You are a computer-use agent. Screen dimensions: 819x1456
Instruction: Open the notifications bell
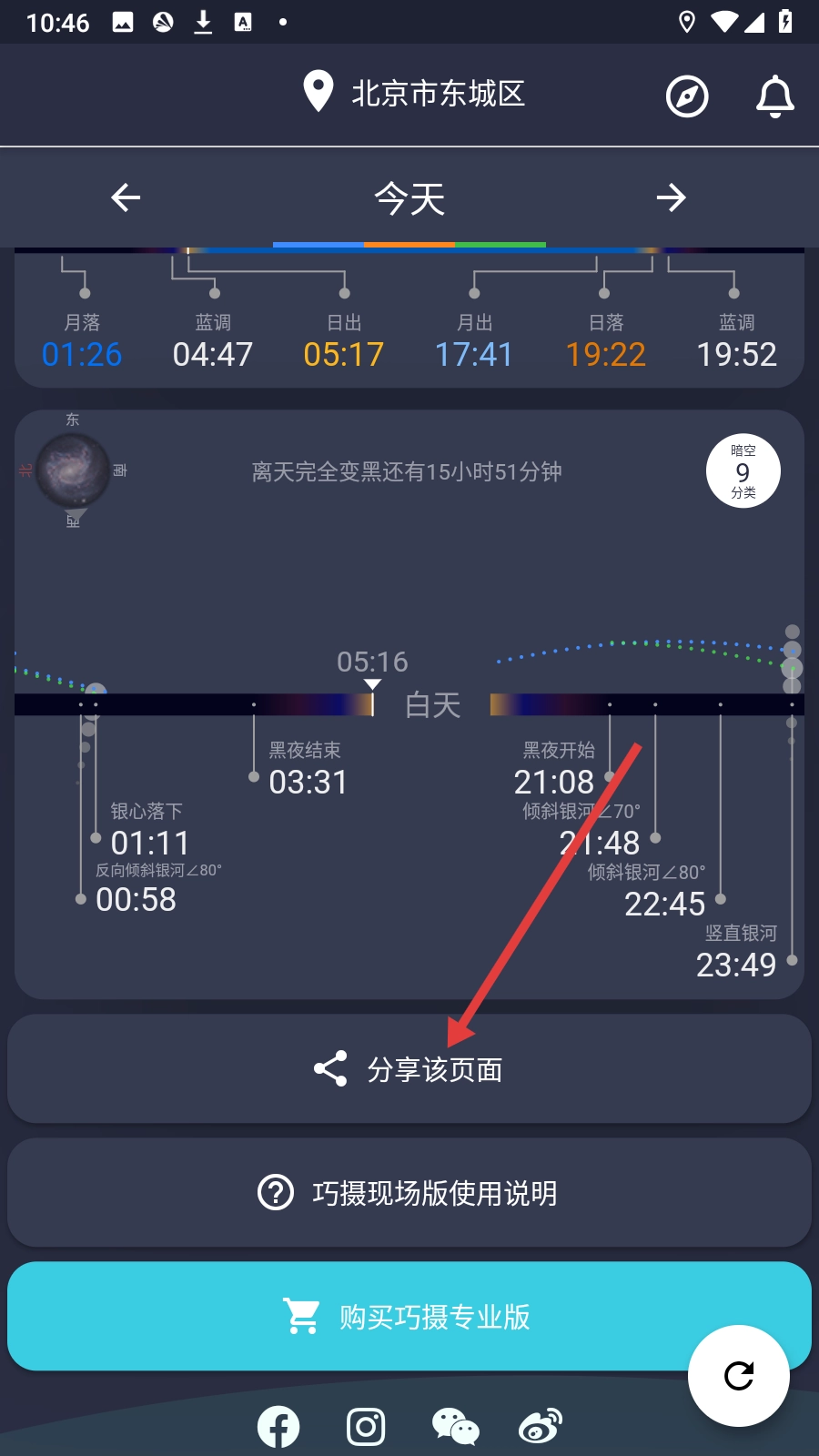(x=775, y=96)
